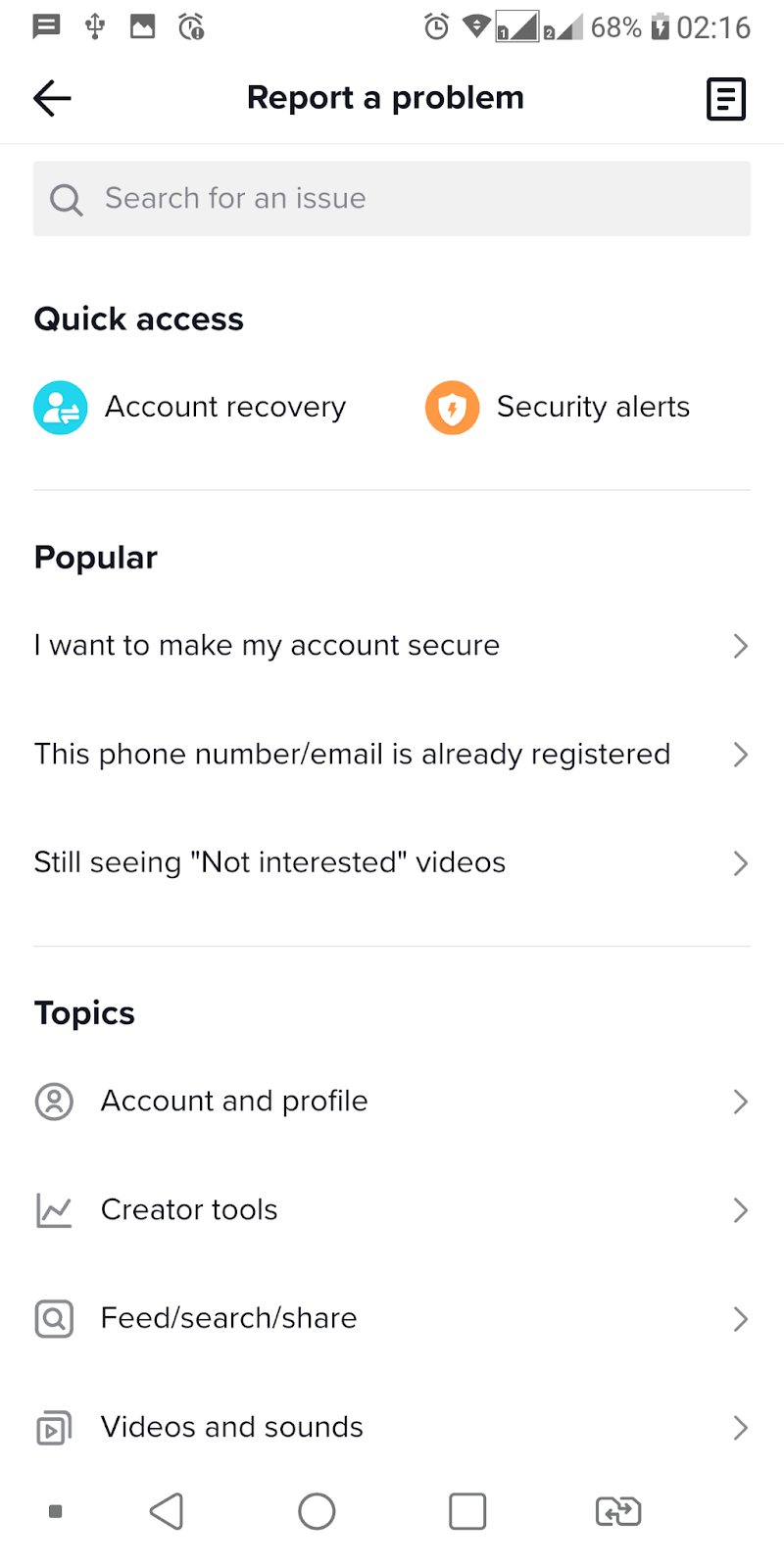
Task: Open This phone number/email is already registered
Action: pyautogui.click(x=392, y=755)
